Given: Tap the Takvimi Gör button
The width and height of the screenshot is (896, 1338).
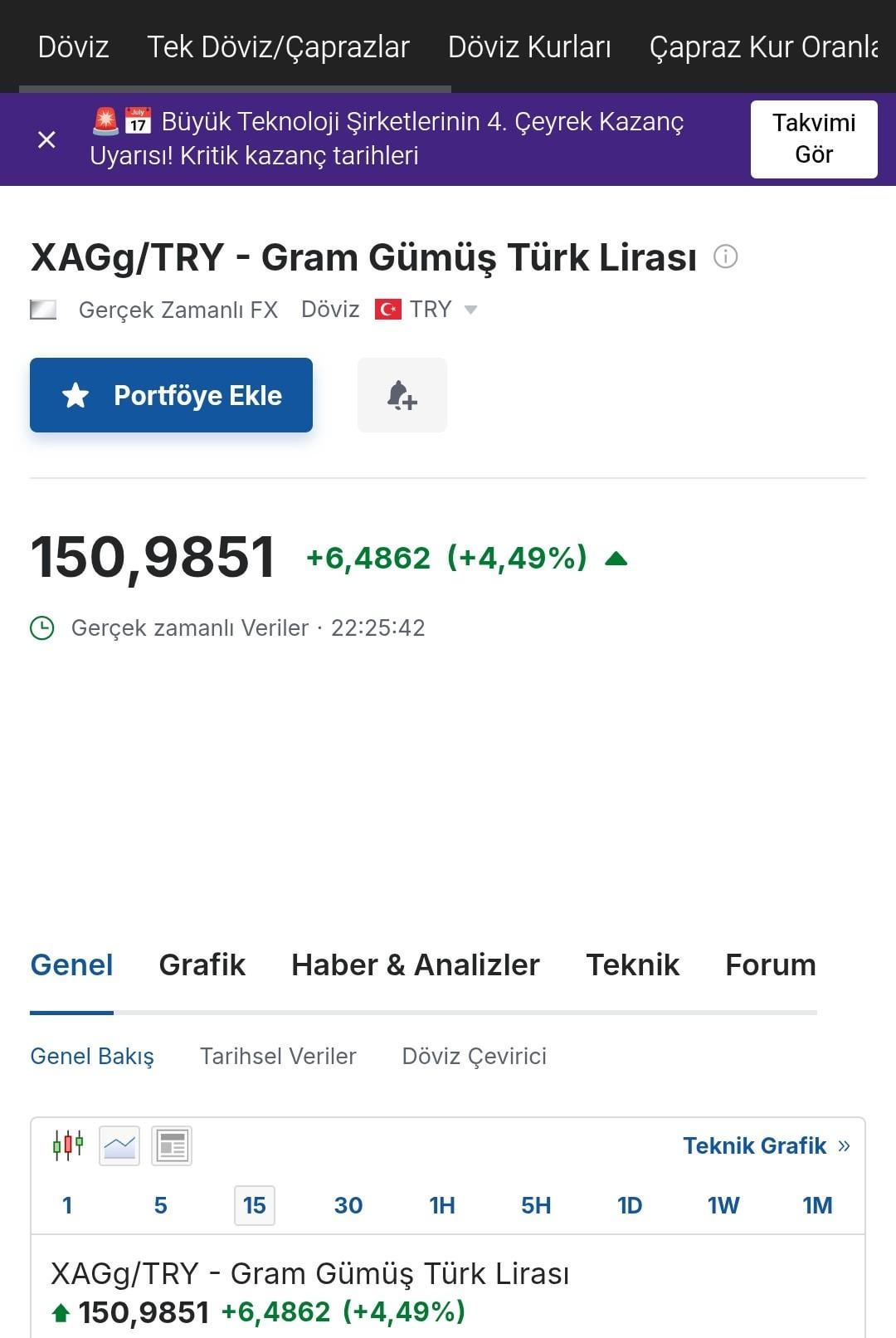Looking at the screenshot, I should (x=813, y=139).
